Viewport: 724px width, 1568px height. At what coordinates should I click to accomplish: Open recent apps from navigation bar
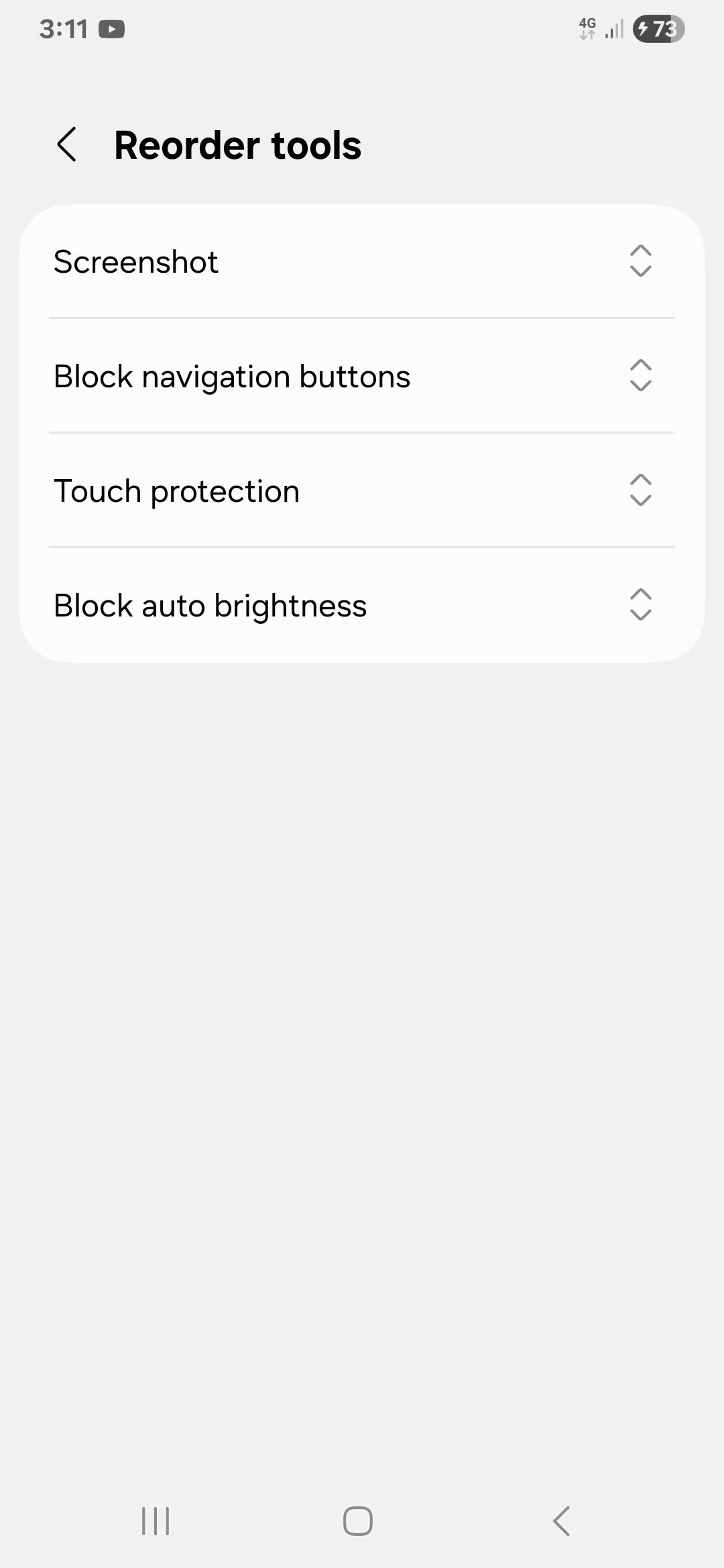[156, 1521]
